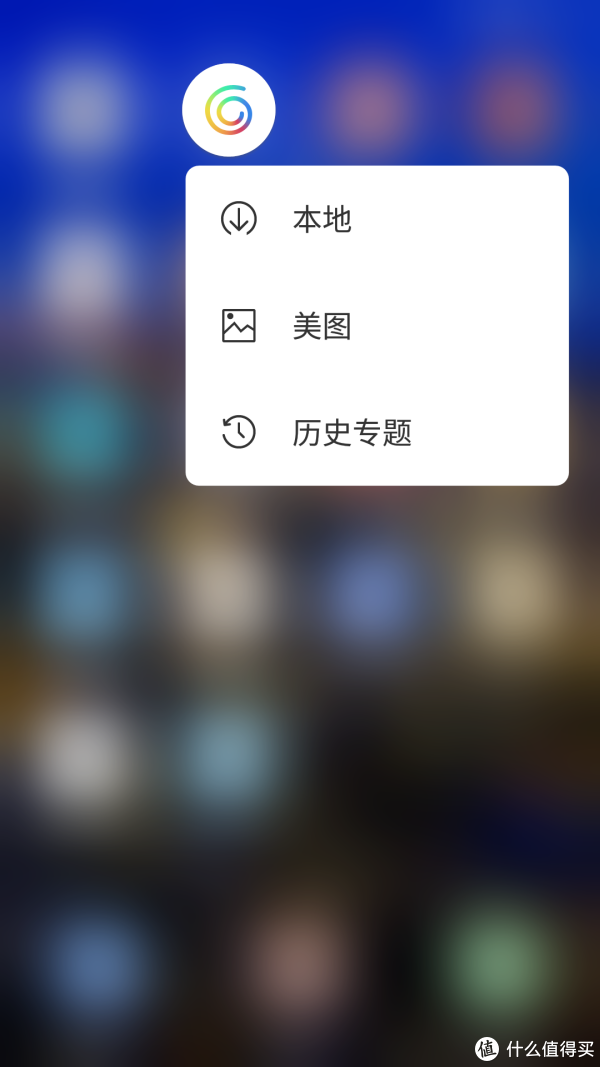Select the 美图 shortcut
The image size is (600, 1067).
(377, 326)
